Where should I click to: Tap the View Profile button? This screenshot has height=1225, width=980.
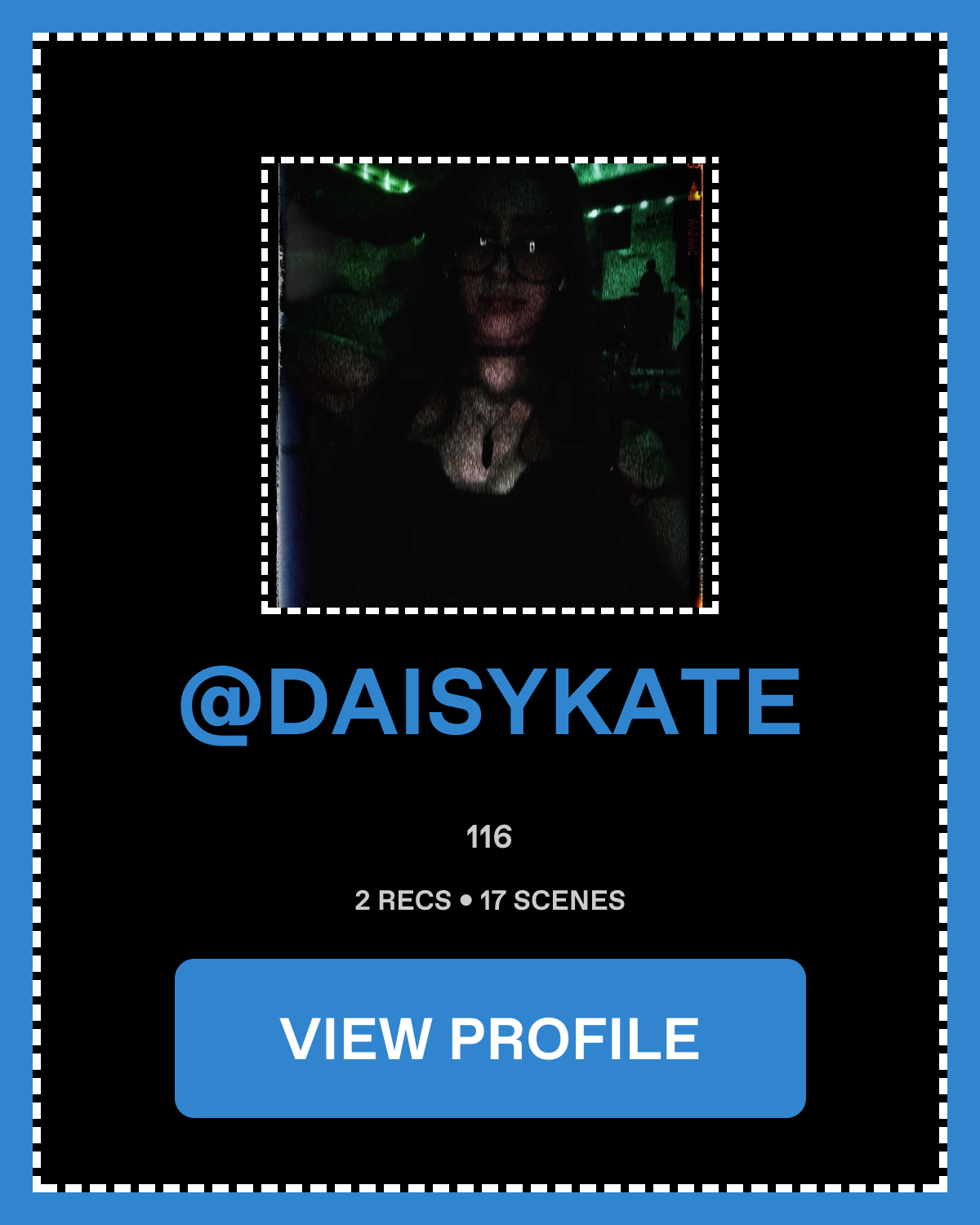pos(490,1038)
